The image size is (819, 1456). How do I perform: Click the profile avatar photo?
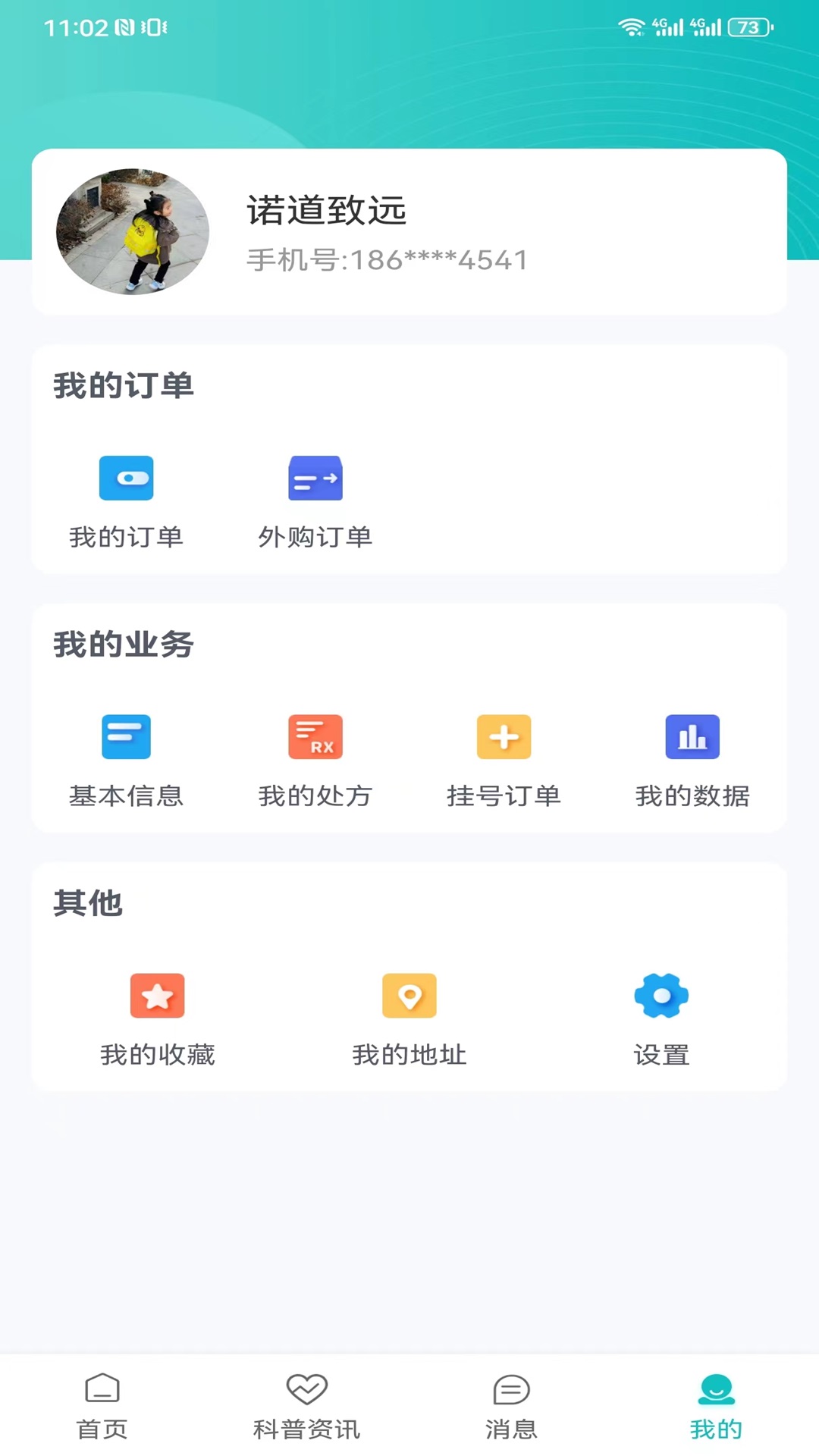point(133,233)
